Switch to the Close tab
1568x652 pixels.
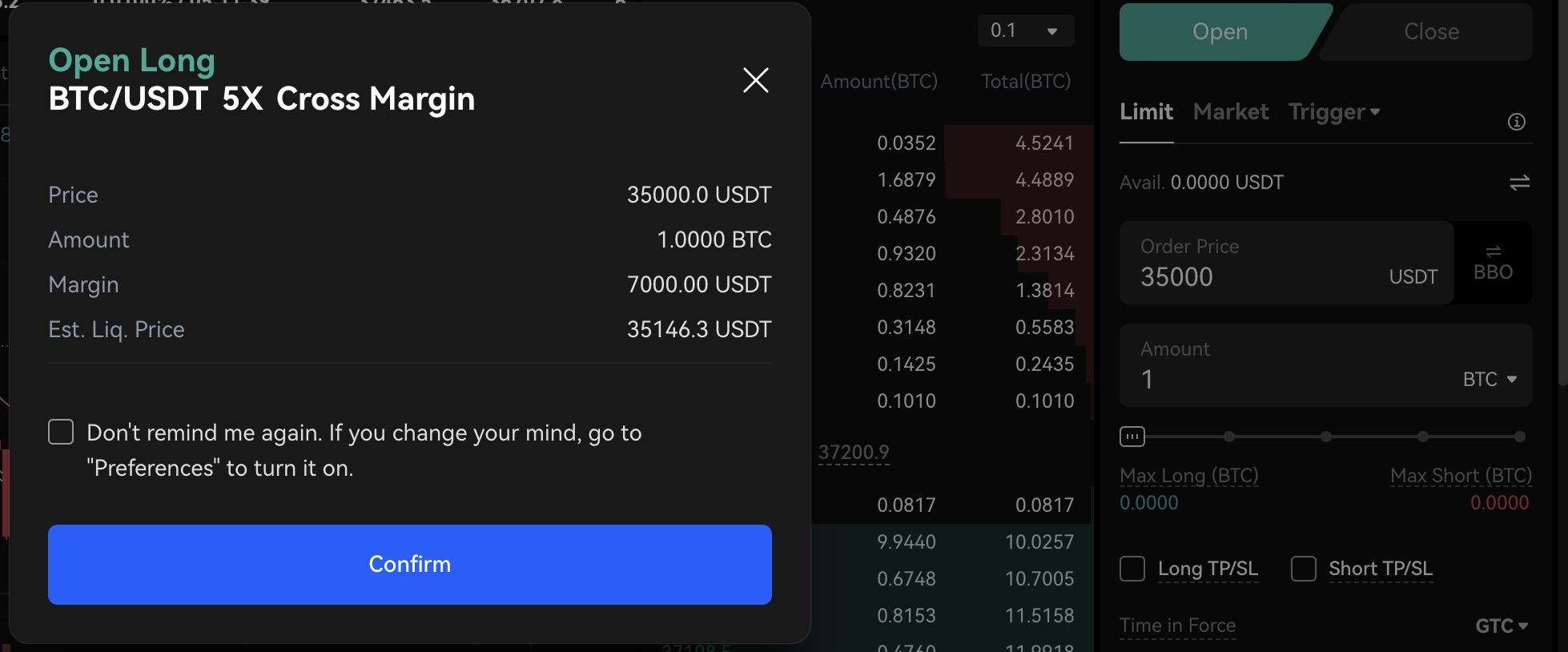point(1430,32)
